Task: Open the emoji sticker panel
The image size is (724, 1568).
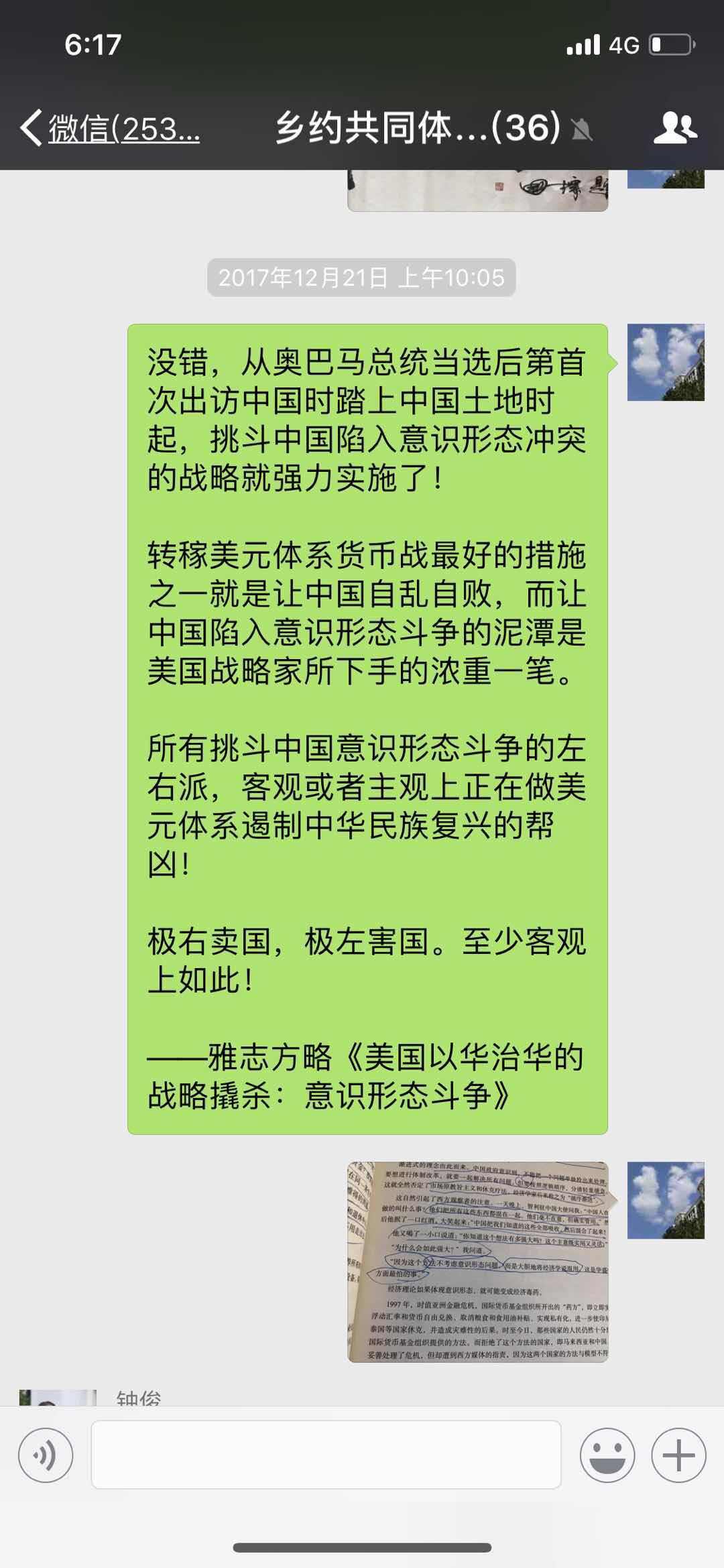Action: pos(607,1455)
